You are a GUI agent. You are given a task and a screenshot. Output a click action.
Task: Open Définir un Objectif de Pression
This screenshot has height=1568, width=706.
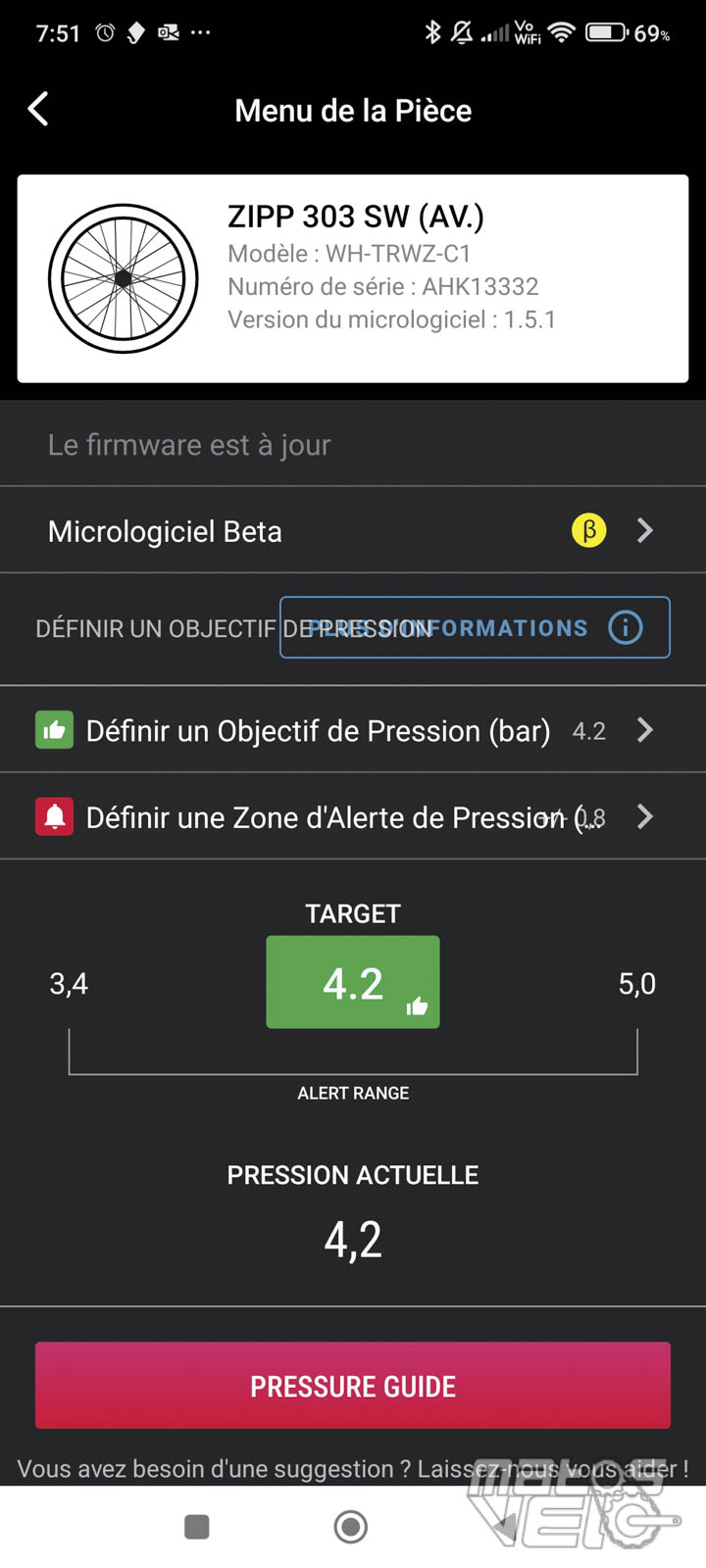click(353, 731)
